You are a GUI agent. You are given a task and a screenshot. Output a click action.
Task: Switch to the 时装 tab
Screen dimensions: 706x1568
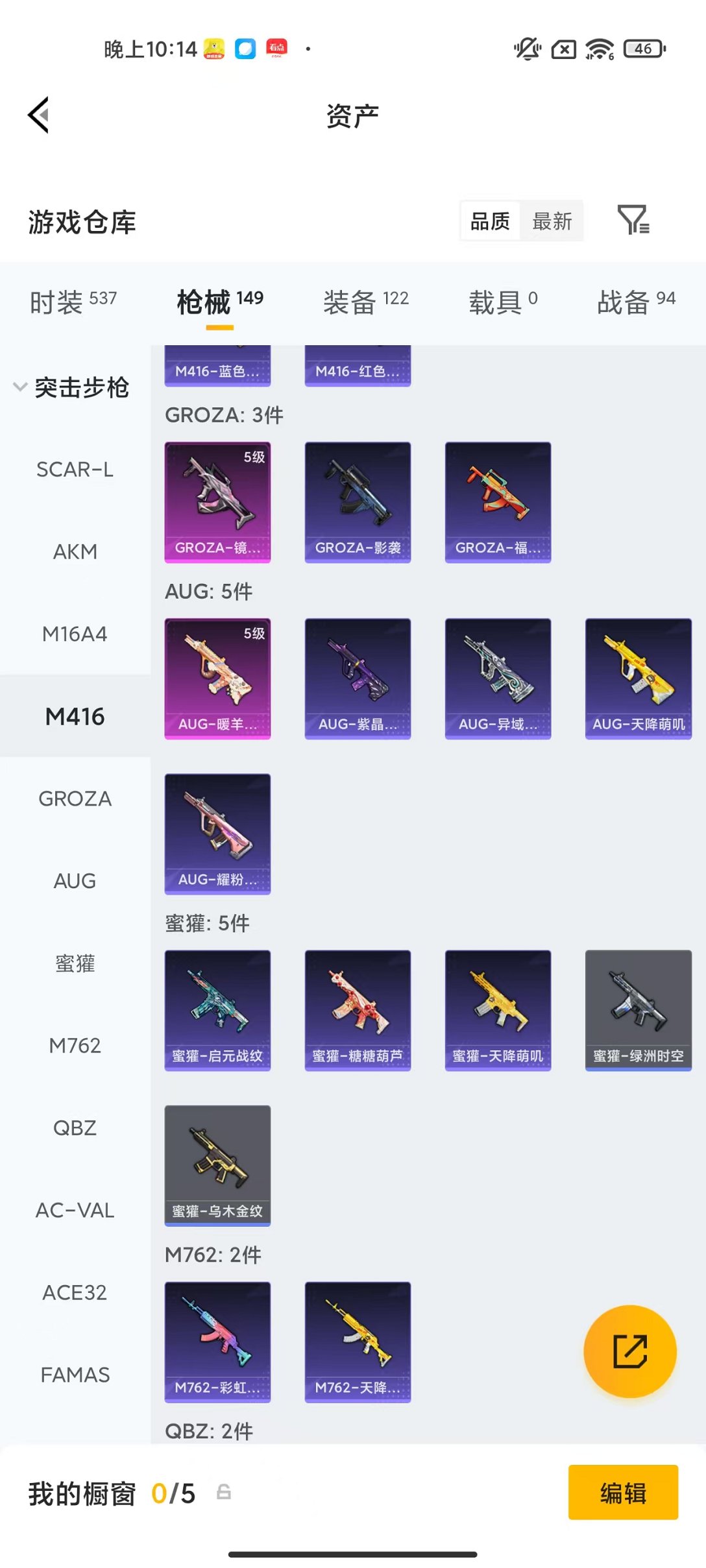(x=73, y=302)
